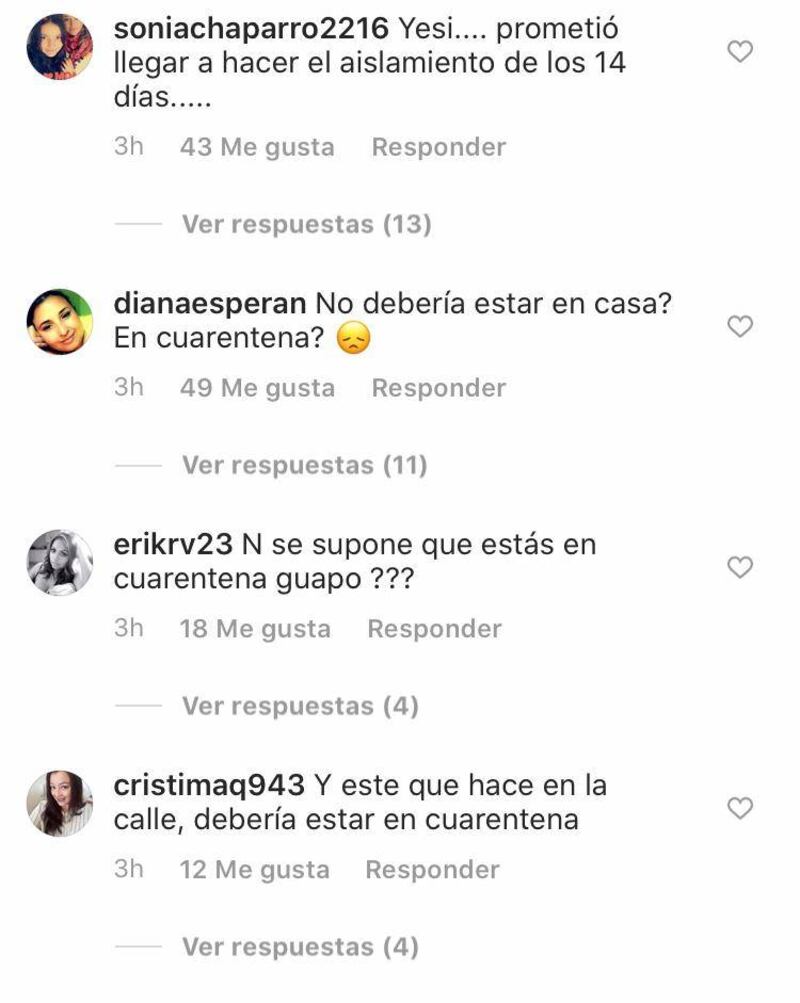This screenshot has height=1003, width=800.
Task: View the 4 replies under erikrv23's comment
Action: 300,706
